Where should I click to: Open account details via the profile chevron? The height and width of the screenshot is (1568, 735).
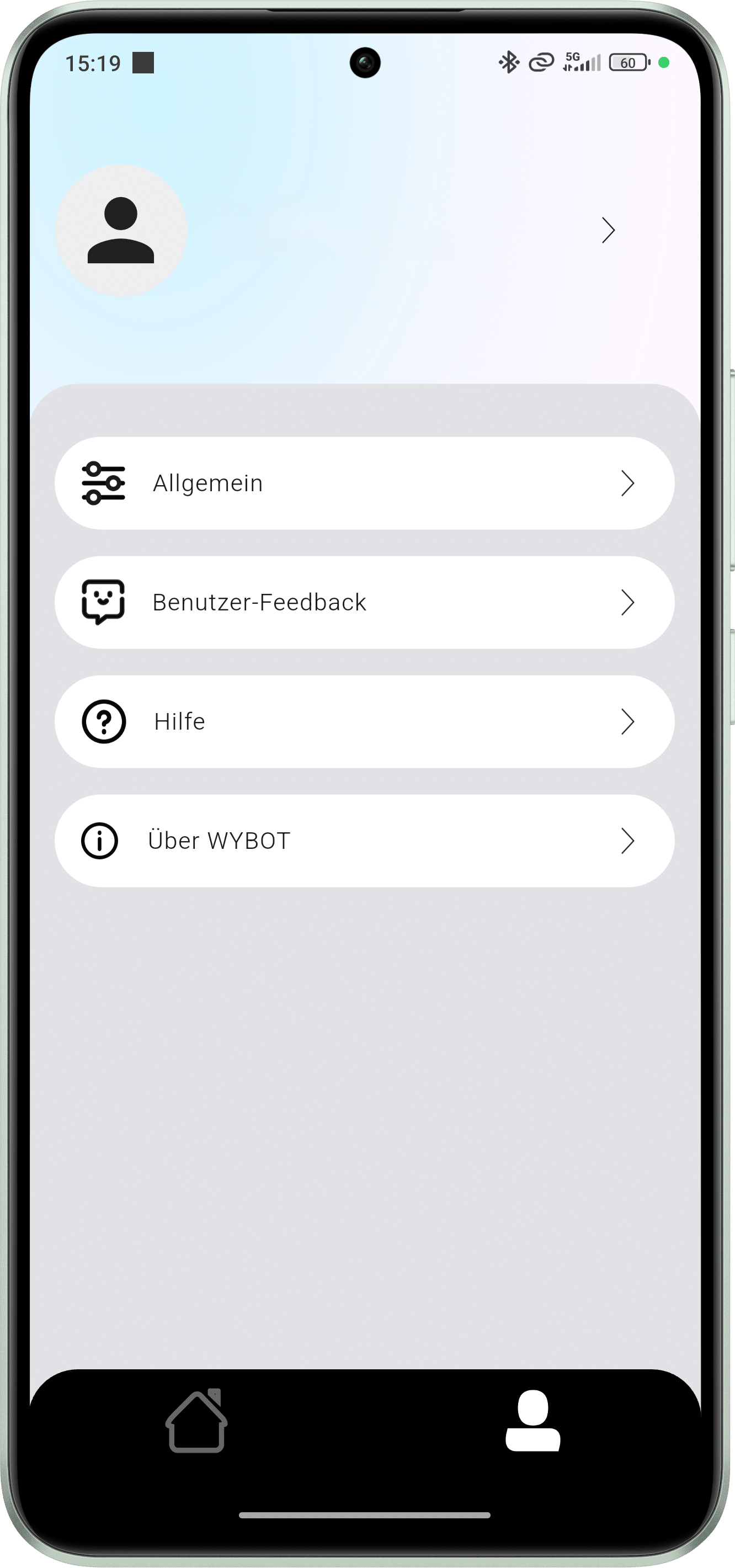(608, 230)
